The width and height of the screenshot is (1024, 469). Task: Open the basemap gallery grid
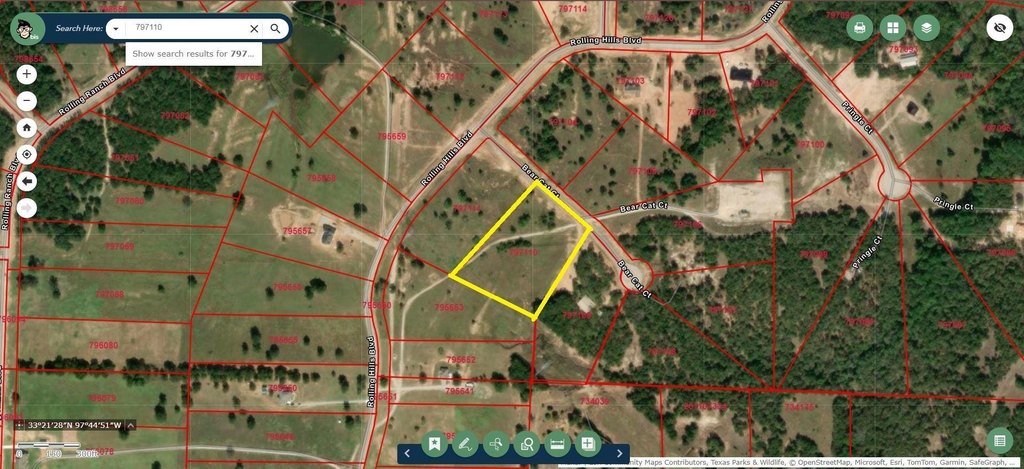click(x=894, y=28)
